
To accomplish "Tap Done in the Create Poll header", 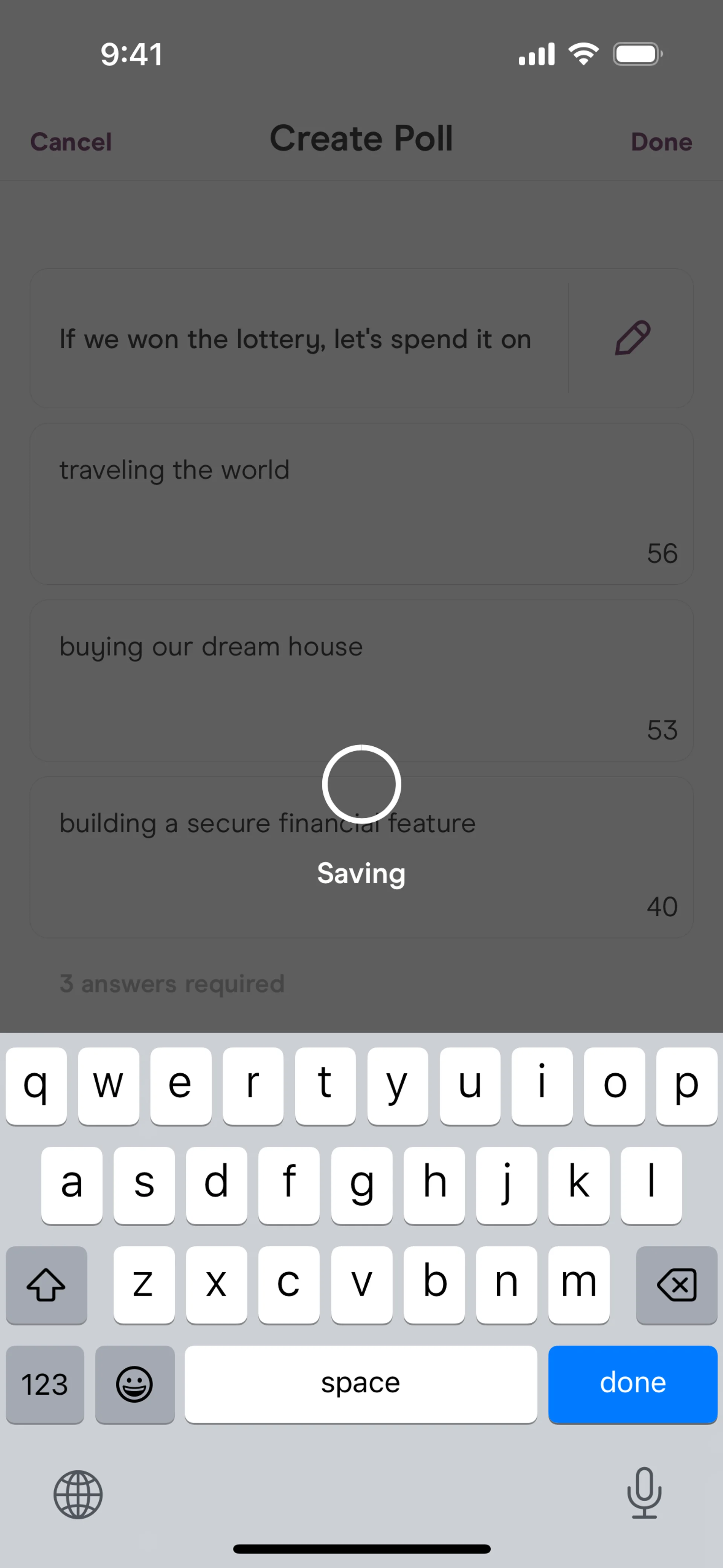I will pyautogui.click(x=661, y=142).
